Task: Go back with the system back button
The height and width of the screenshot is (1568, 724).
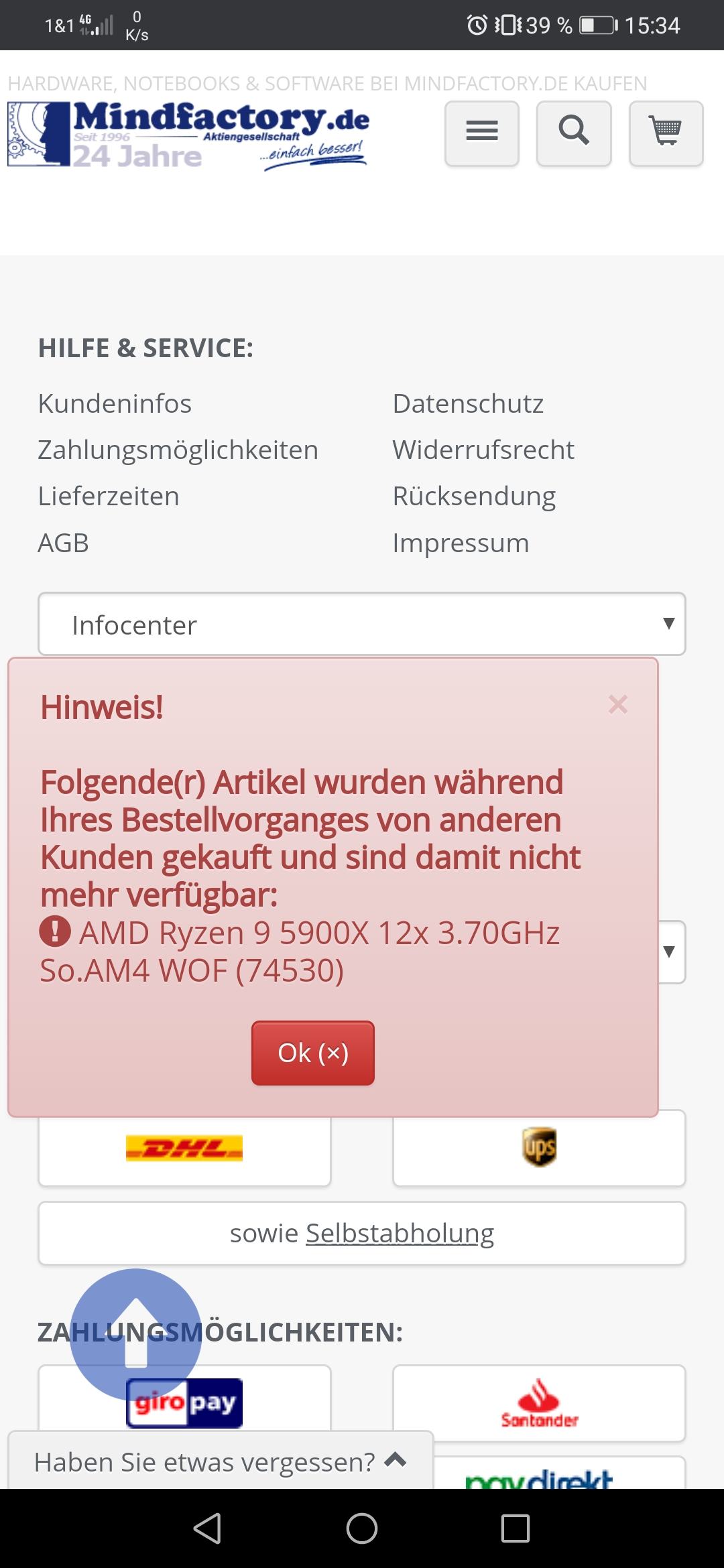Action: click(207, 1528)
